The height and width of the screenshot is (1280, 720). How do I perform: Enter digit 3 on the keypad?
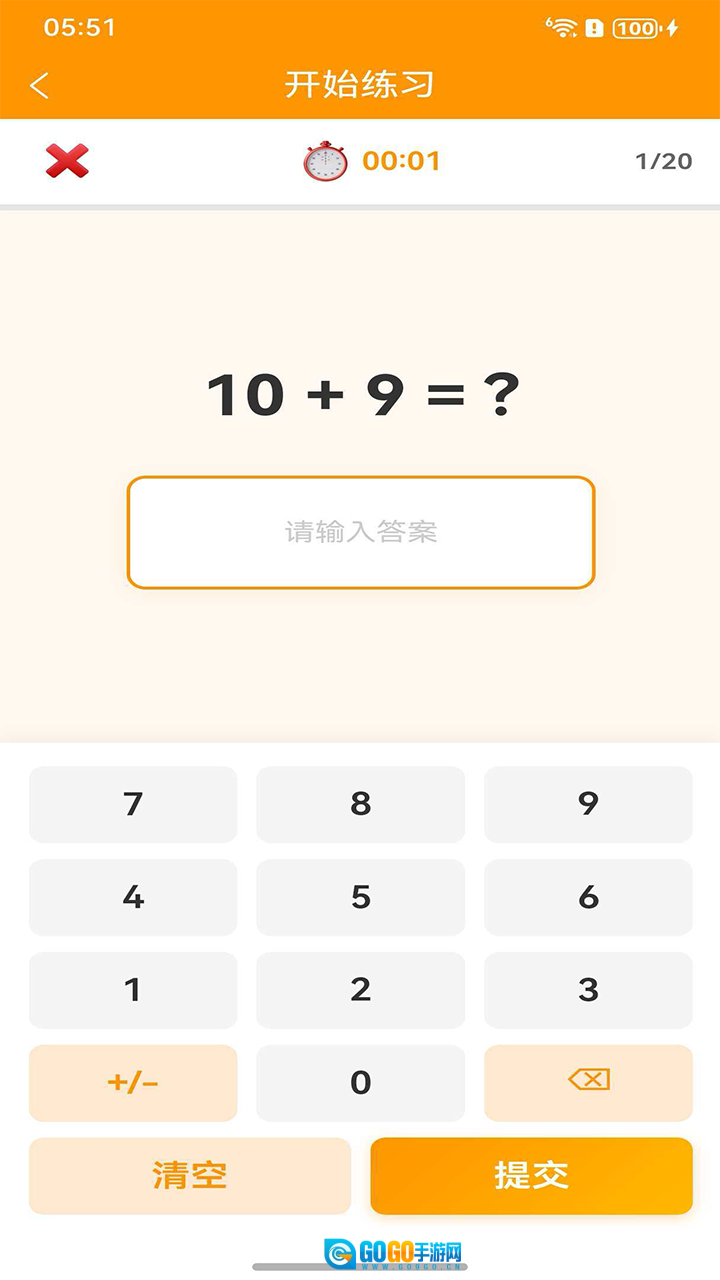tap(588, 990)
